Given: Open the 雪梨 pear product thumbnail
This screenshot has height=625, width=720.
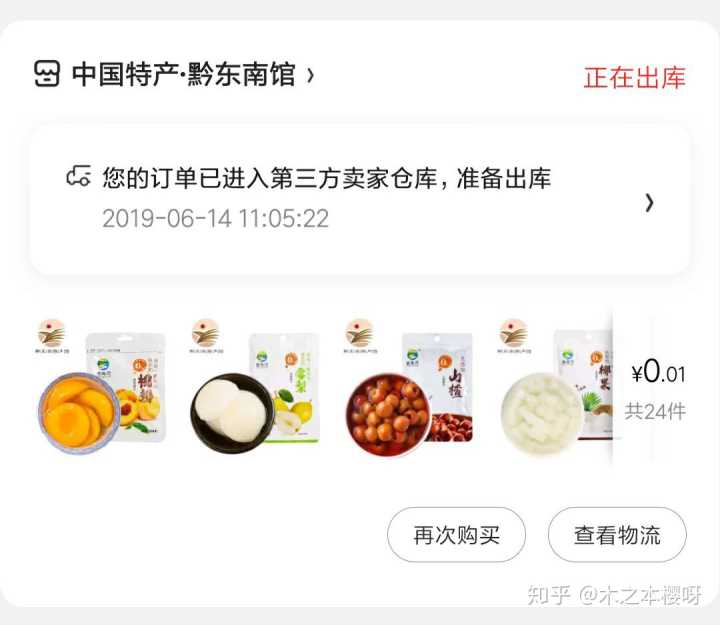Looking at the screenshot, I should [x=254, y=387].
